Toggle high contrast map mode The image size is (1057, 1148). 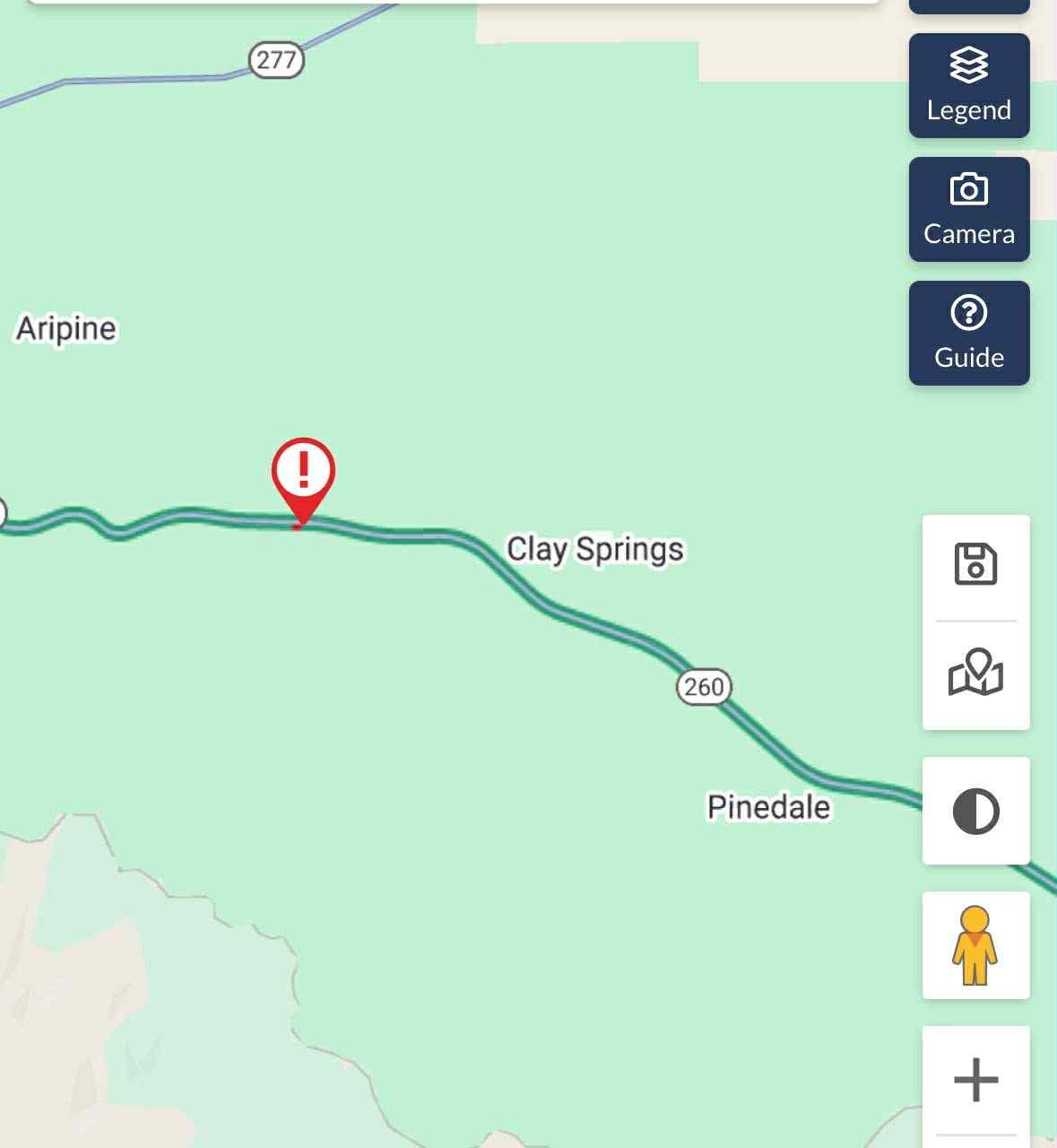coord(976,810)
